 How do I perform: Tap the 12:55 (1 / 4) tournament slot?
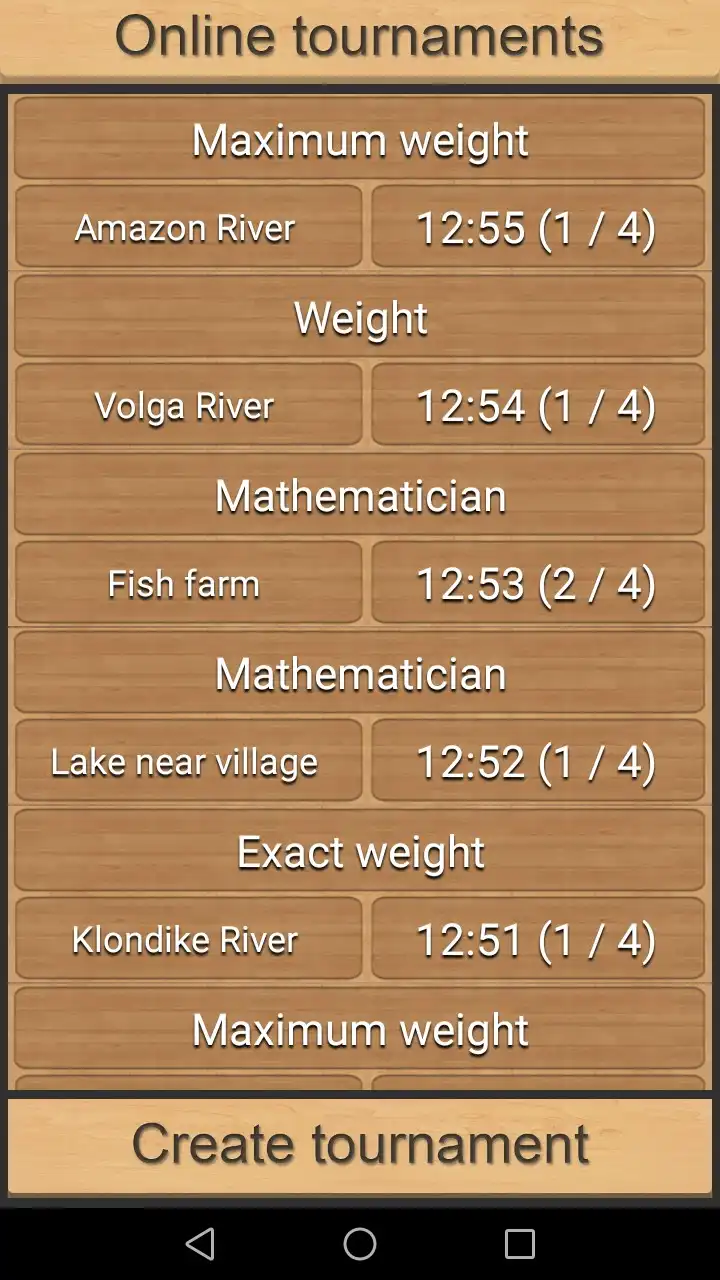point(538,227)
